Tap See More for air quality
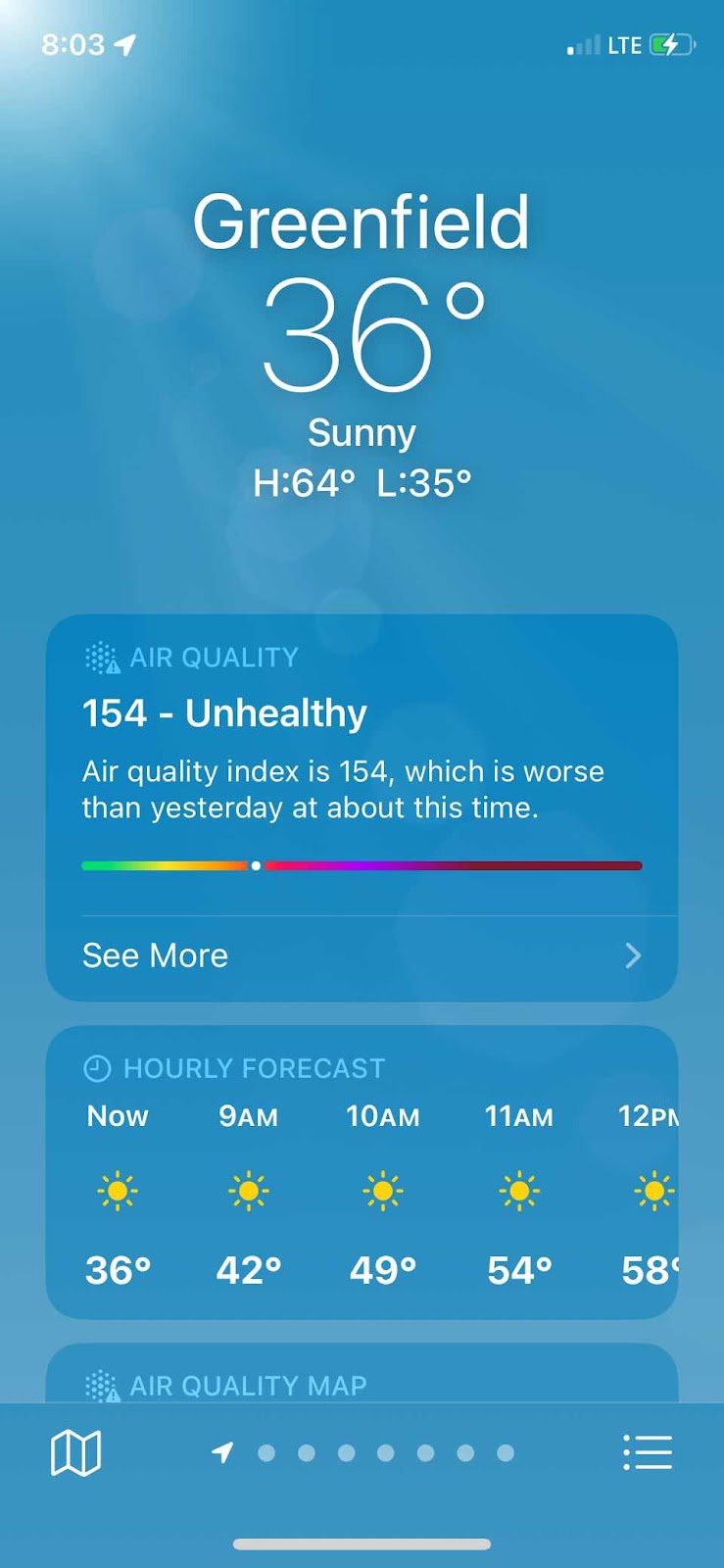The width and height of the screenshot is (724, 1568). [x=362, y=955]
